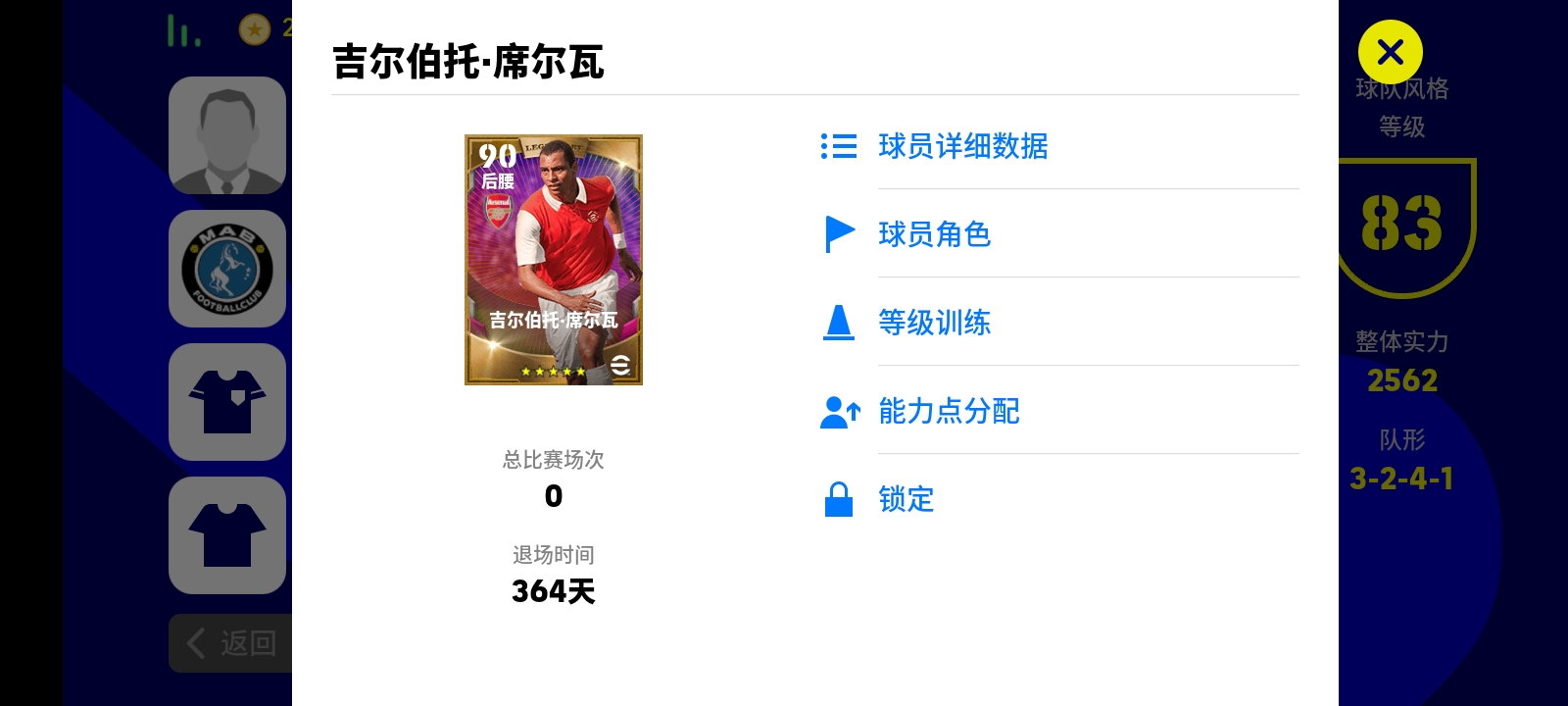Viewport: 1568px width, 706px height.
Task: Open 等级训练 level training
Action: (x=934, y=323)
